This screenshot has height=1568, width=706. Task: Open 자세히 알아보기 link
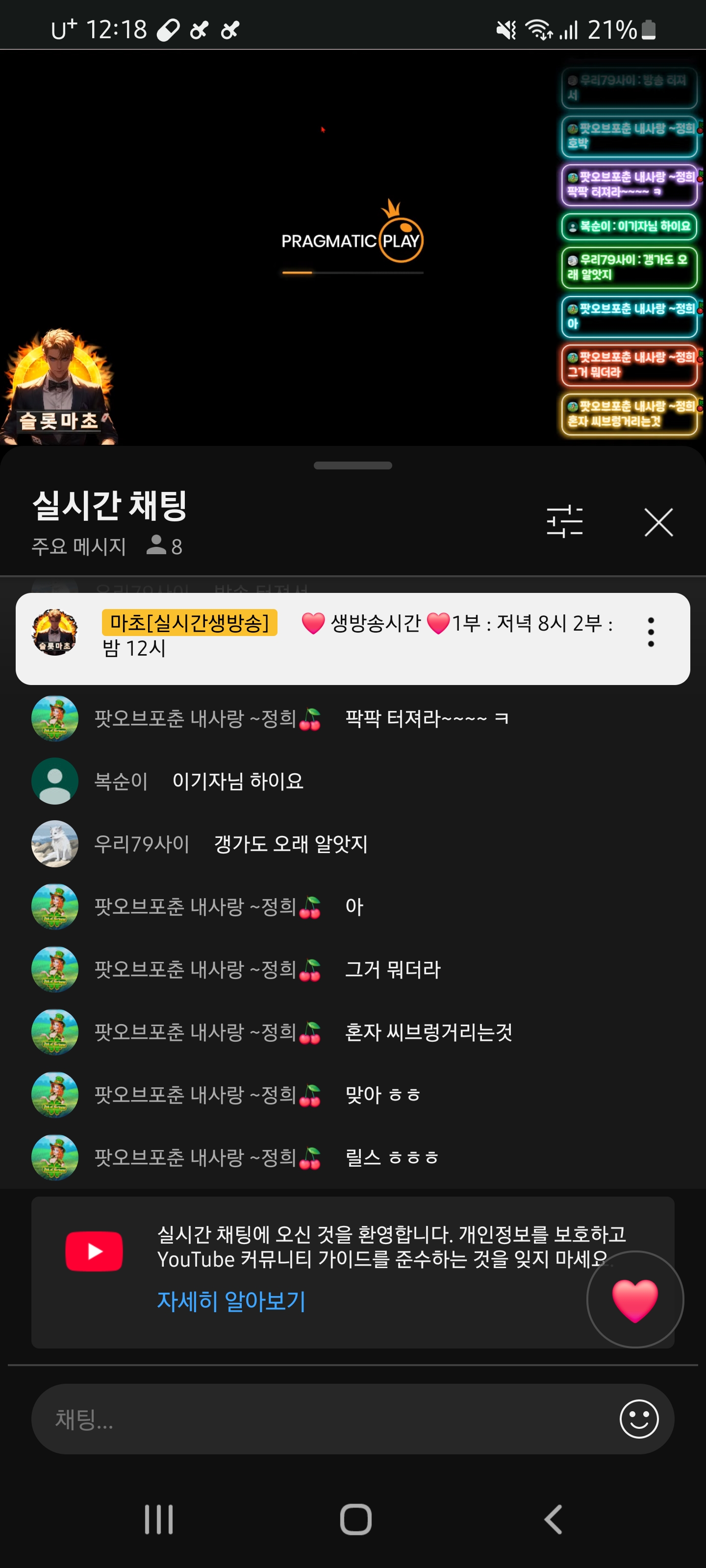231,1301
